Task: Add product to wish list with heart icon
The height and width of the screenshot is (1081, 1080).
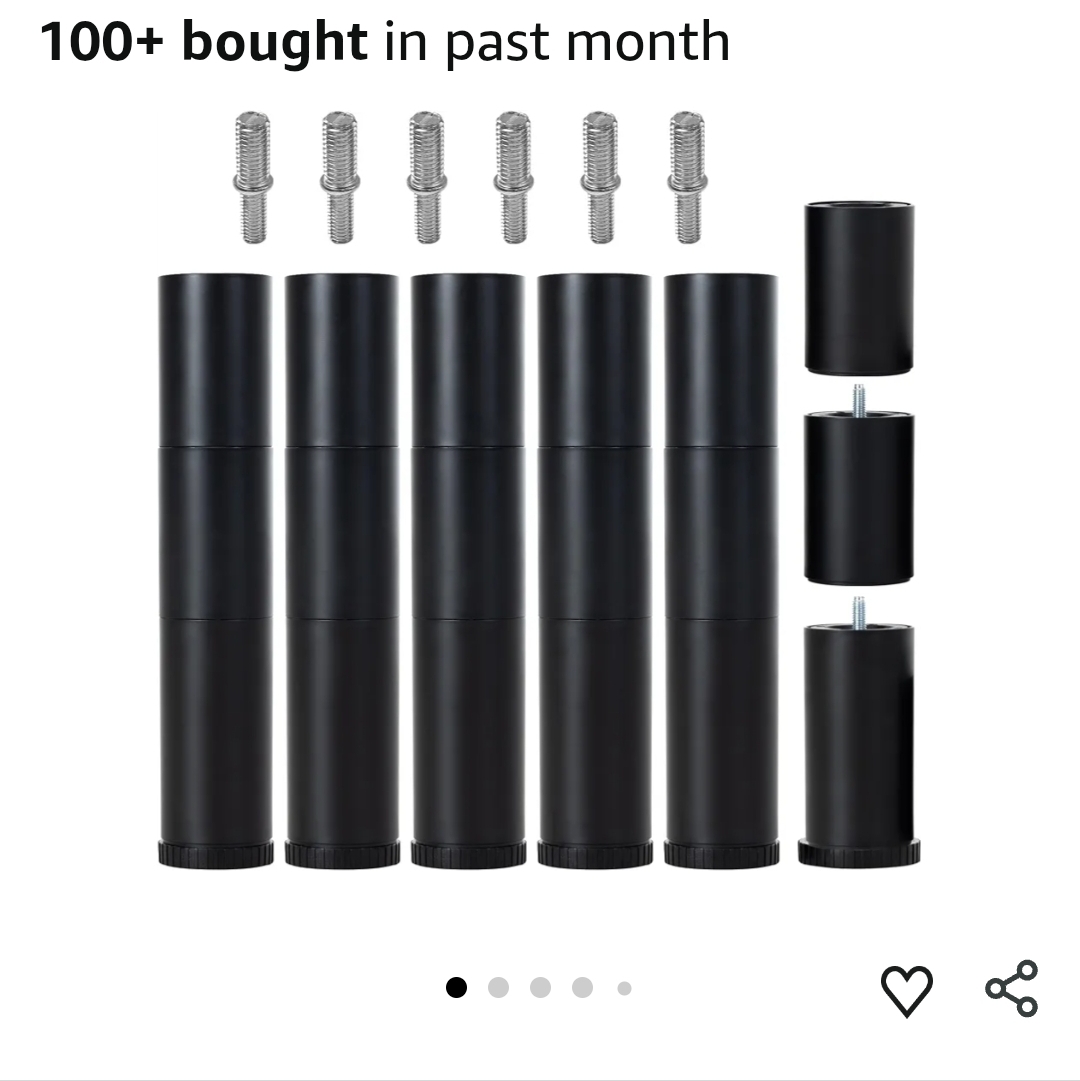Action: [x=906, y=991]
